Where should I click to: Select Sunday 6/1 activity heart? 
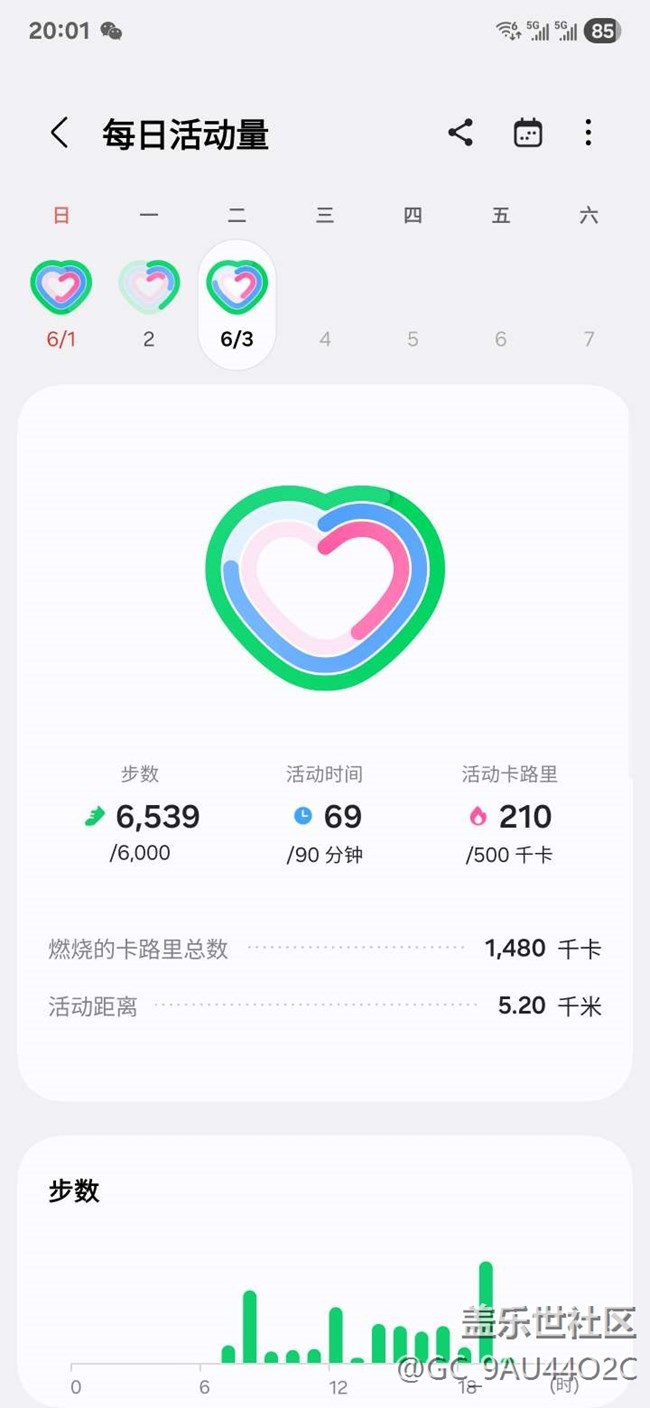(x=61, y=288)
